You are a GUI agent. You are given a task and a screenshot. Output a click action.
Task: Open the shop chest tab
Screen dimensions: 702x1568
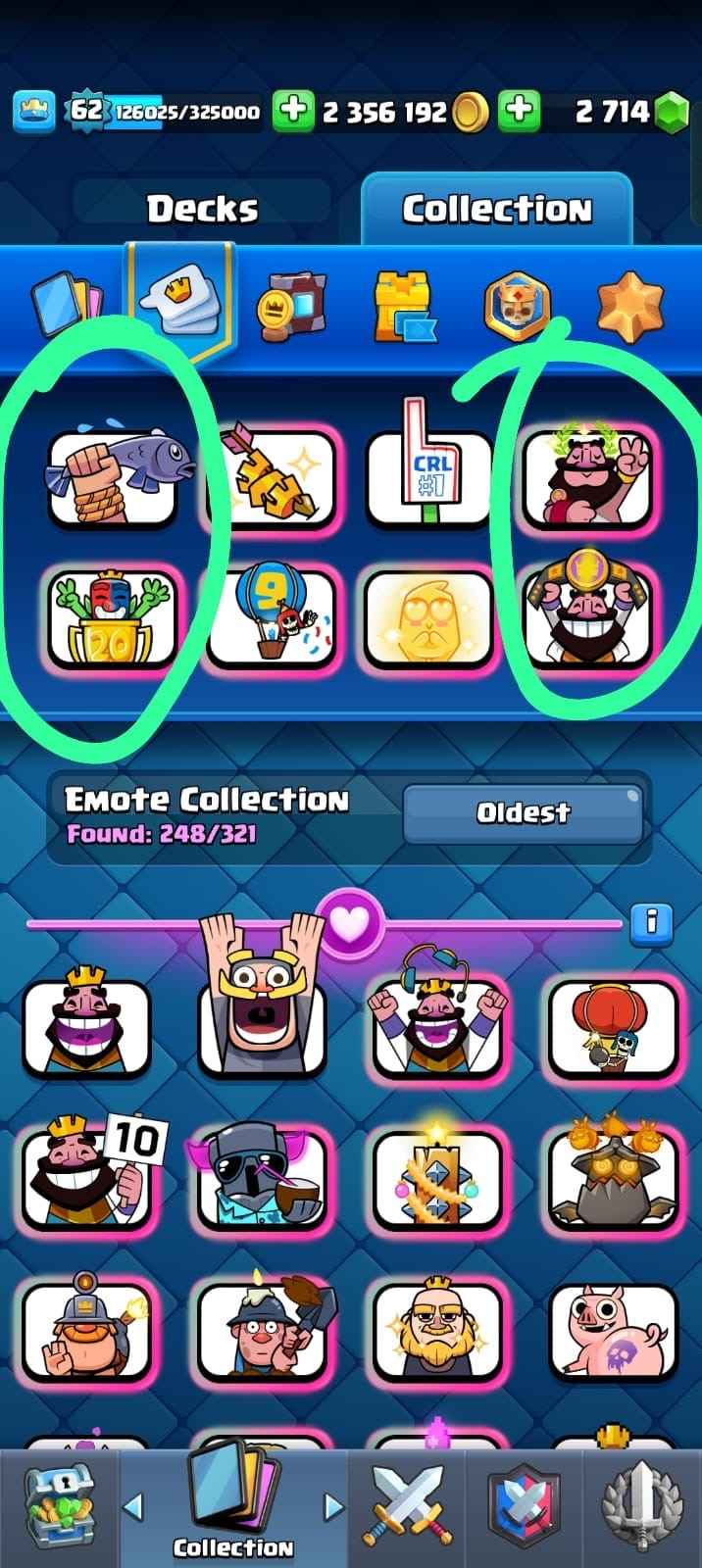[x=57, y=1507]
